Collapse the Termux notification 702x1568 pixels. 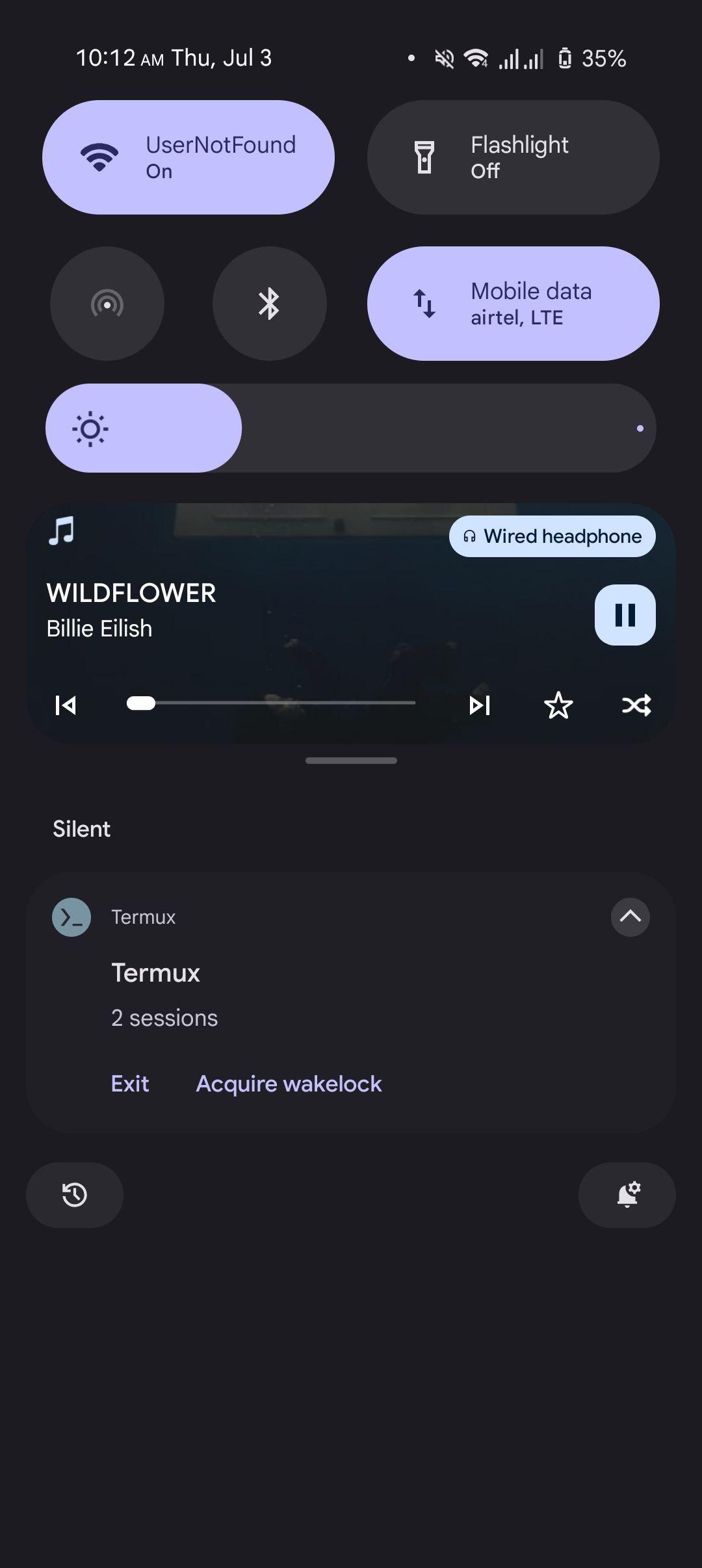tap(630, 917)
